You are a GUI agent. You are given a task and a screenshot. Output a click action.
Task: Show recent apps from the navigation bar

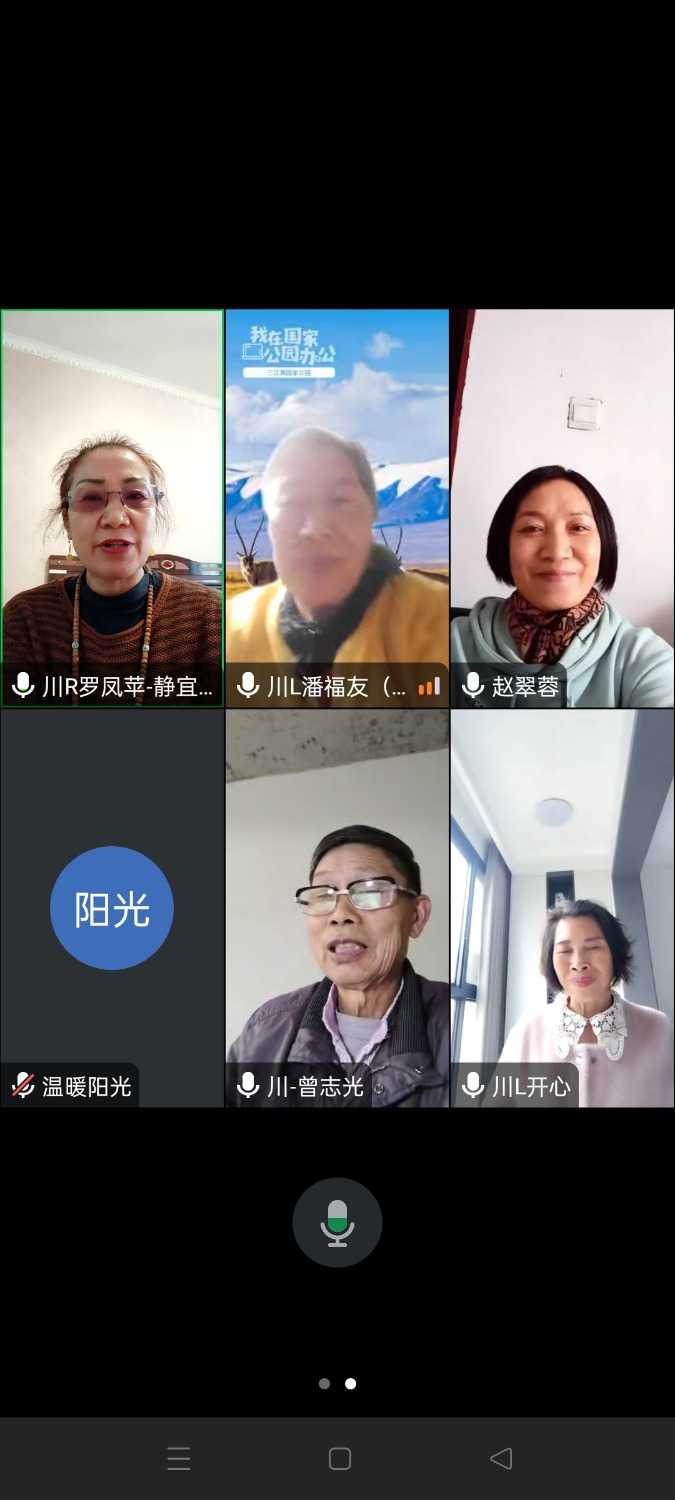(179, 1459)
